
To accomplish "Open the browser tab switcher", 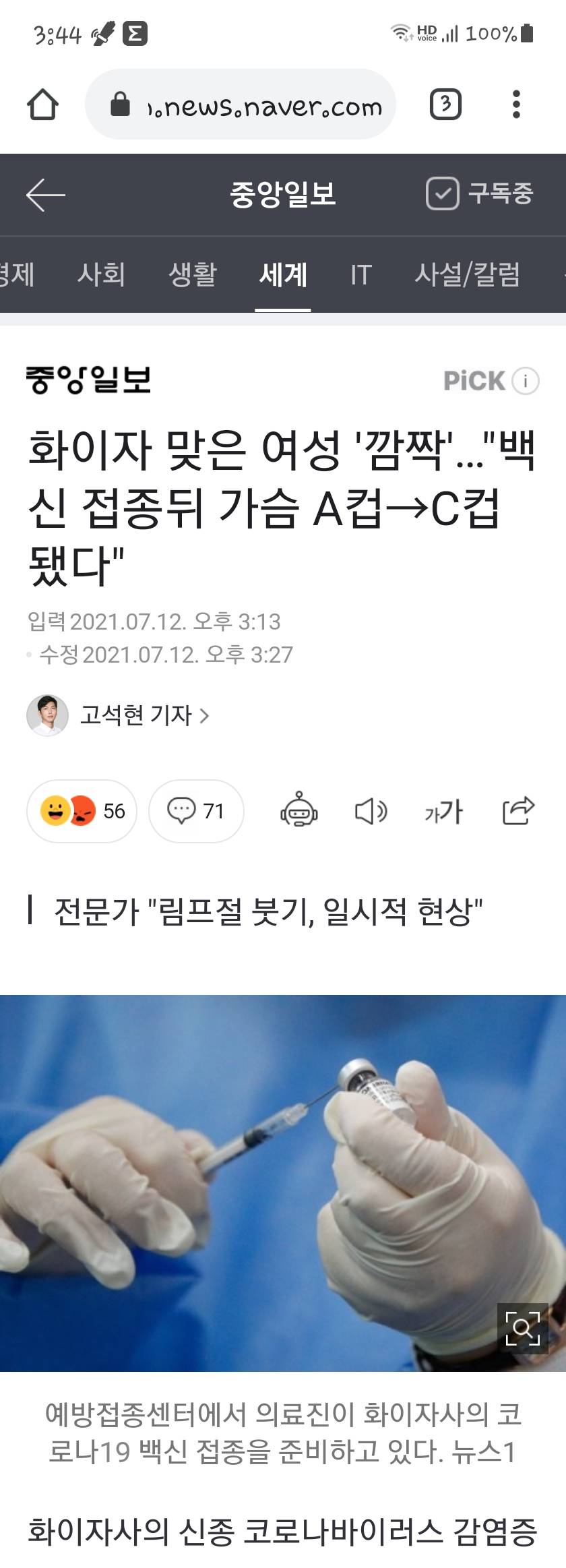I will click(445, 104).
